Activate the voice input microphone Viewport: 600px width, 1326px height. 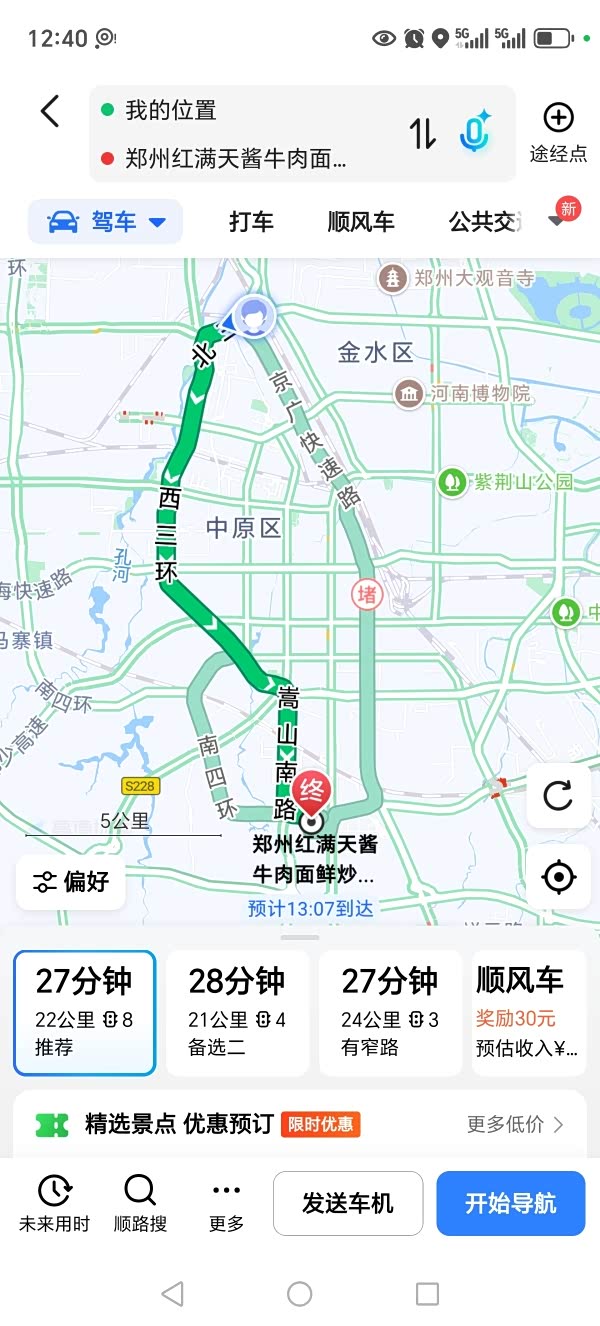[x=476, y=133]
